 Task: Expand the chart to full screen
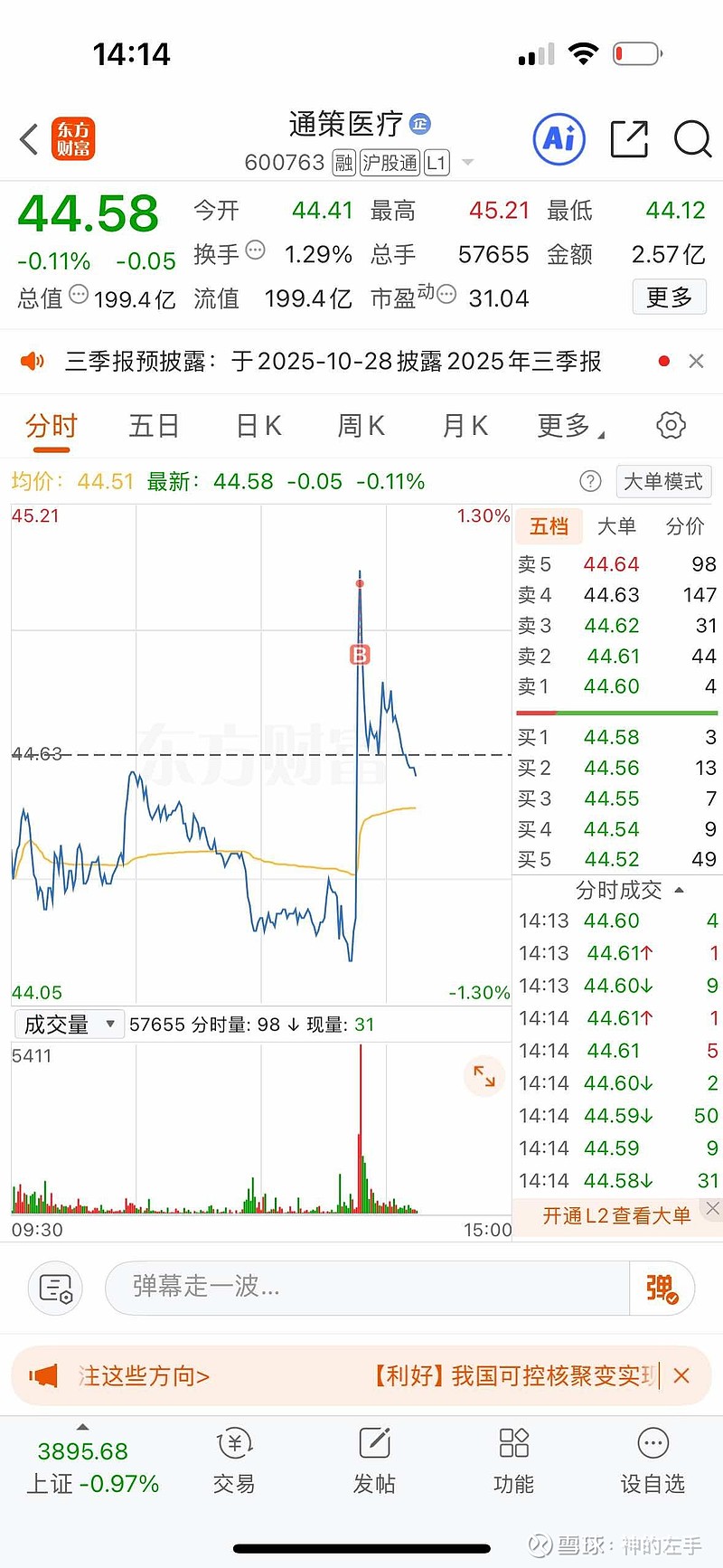tap(484, 1076)
